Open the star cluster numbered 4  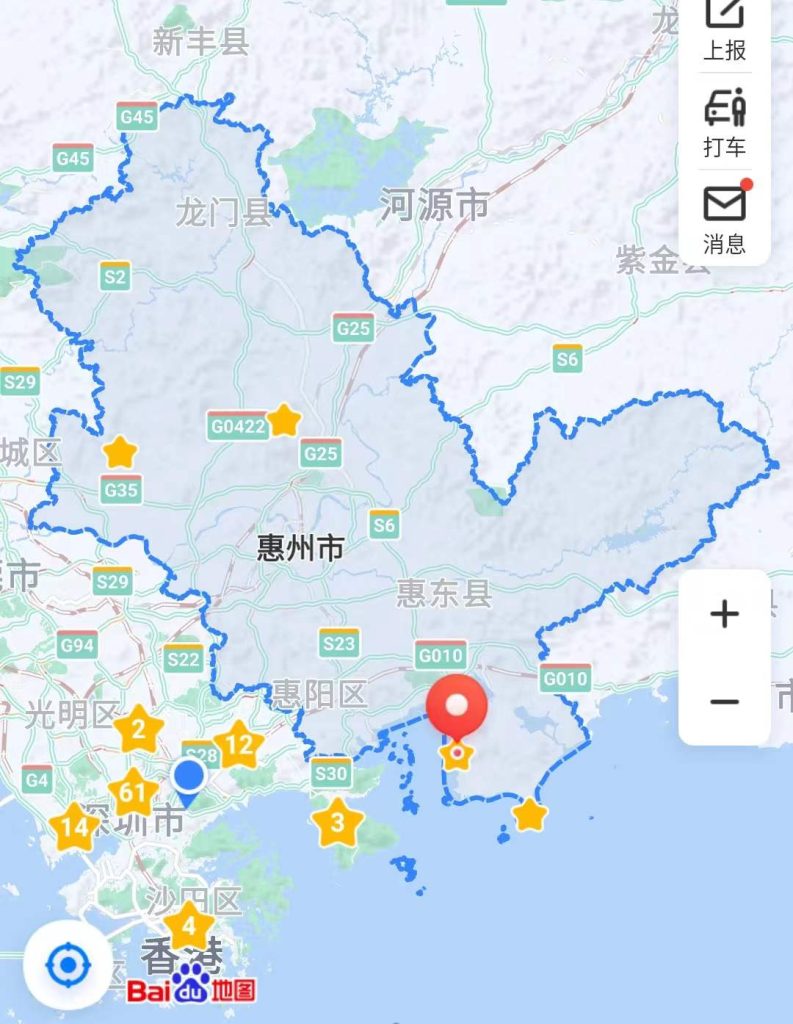coord(189,925)
